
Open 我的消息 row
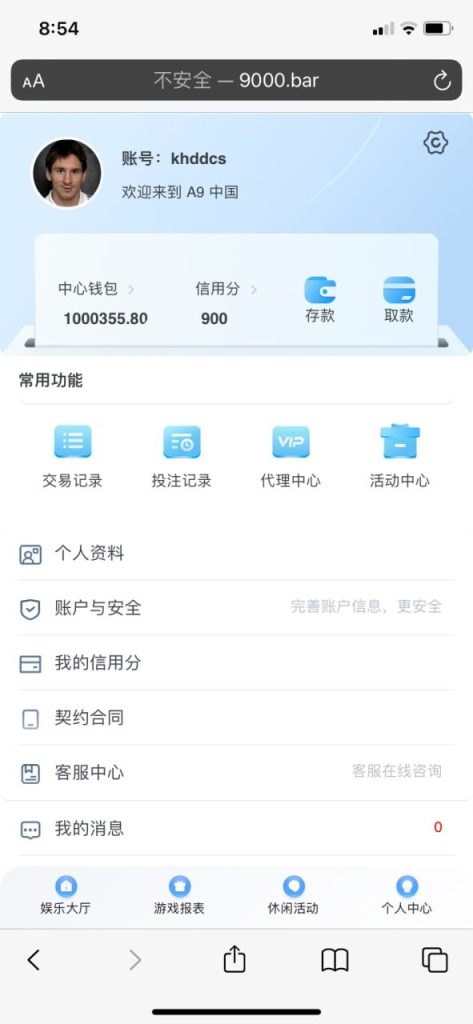coord(236,829)
